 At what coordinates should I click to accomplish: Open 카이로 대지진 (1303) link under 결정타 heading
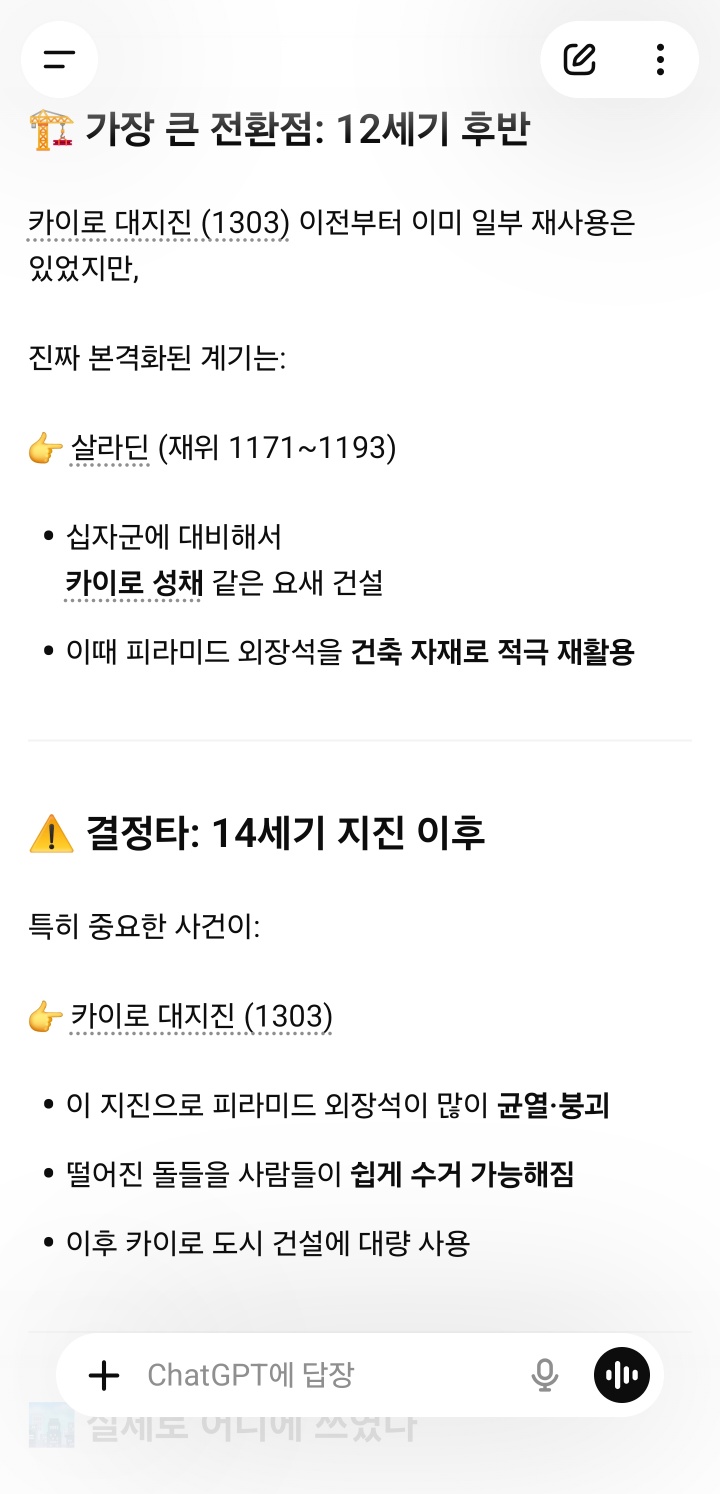click(200, 1017)
